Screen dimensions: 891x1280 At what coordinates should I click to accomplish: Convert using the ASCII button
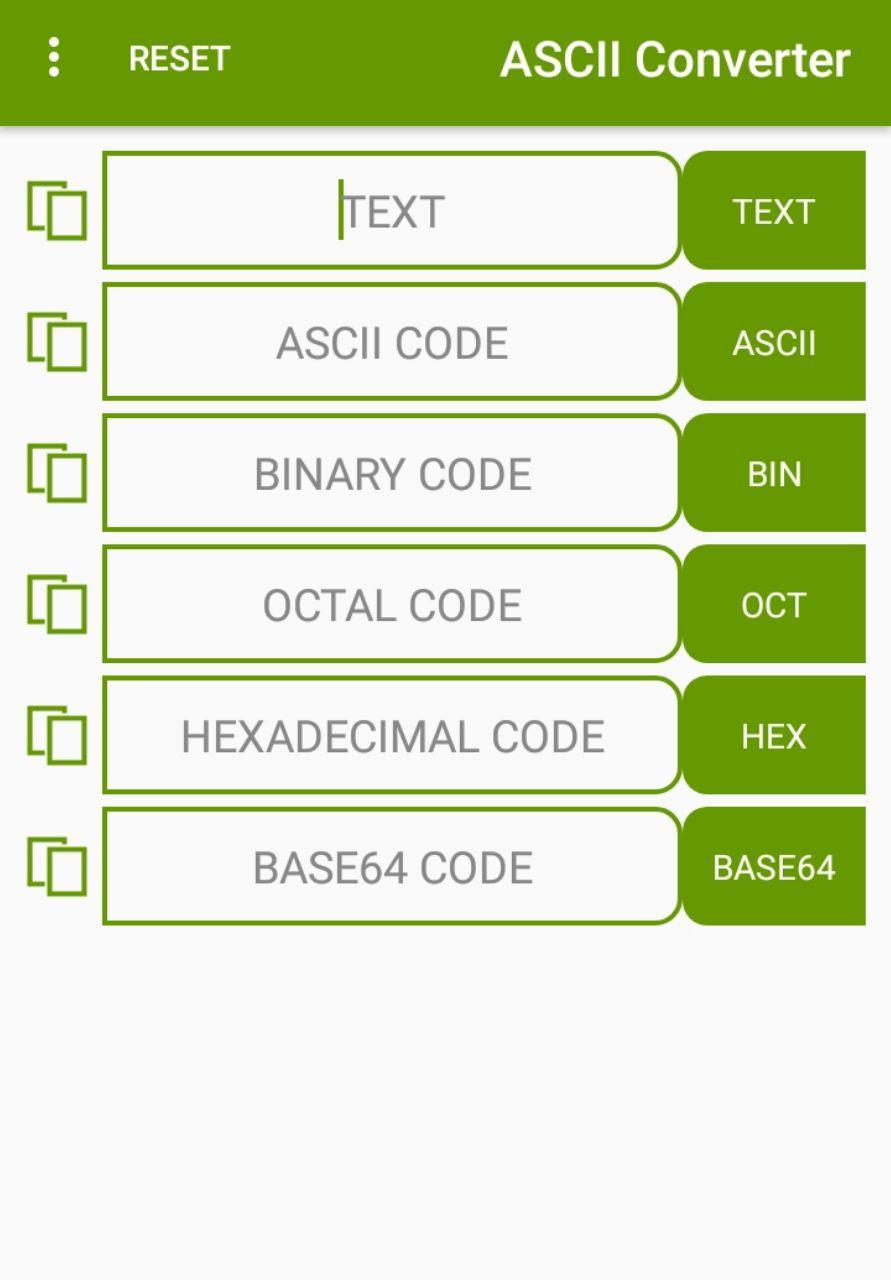coord(773,343)
